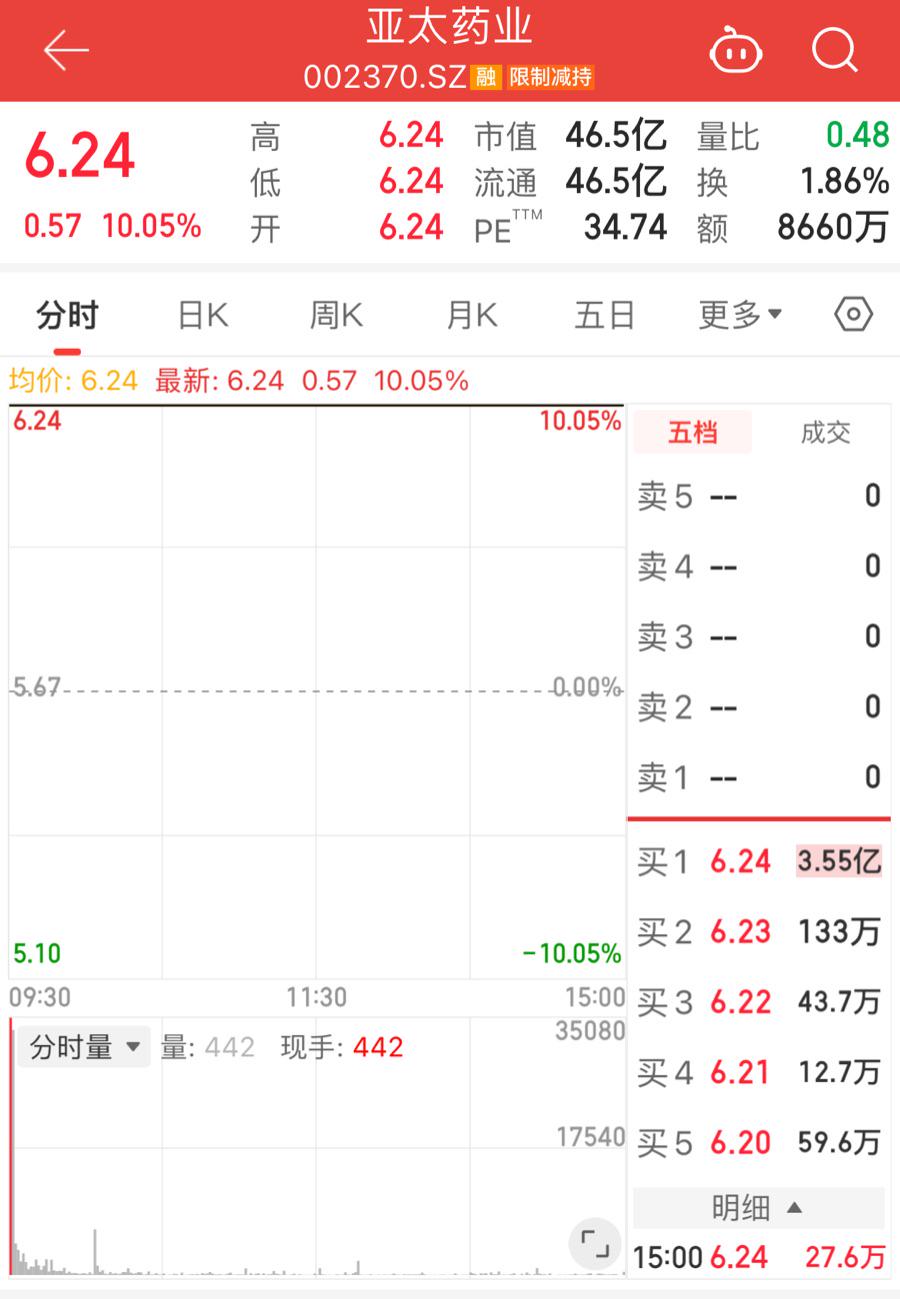Image resolution: width=900 pixels, height=1299 pixels.
Task: Expand the chart to full screen
Action: (x=595, y=1244)
